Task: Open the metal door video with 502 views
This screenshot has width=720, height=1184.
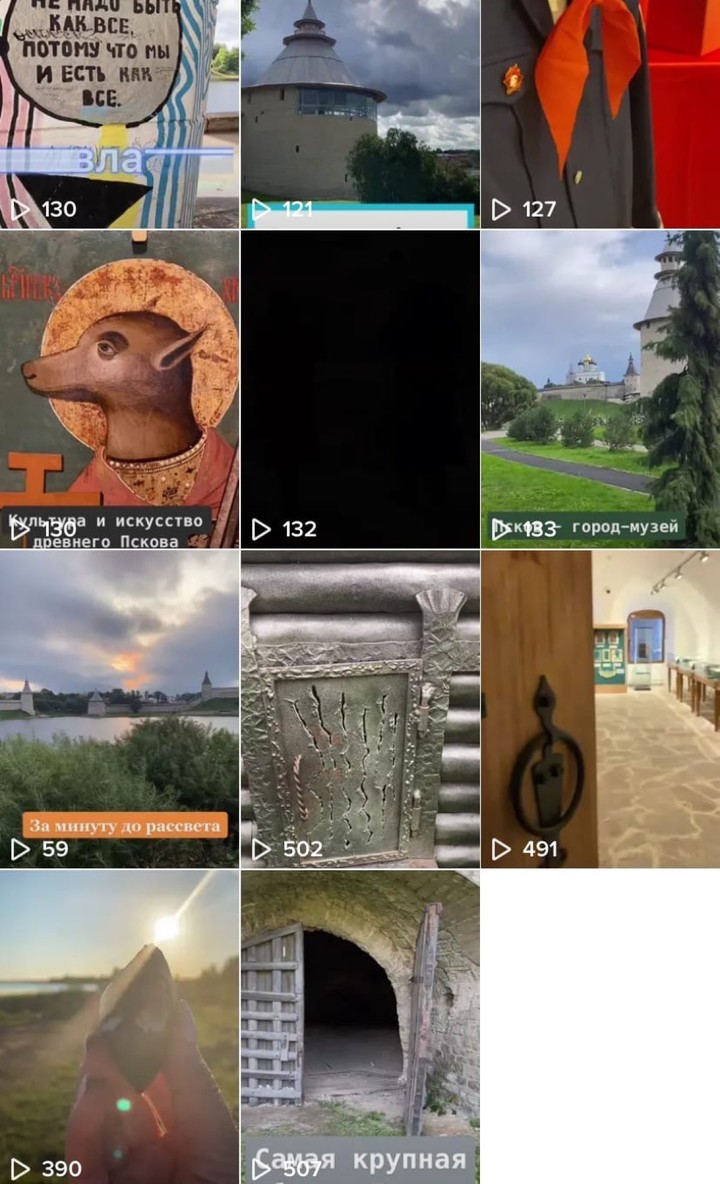Action: [360, 708]
